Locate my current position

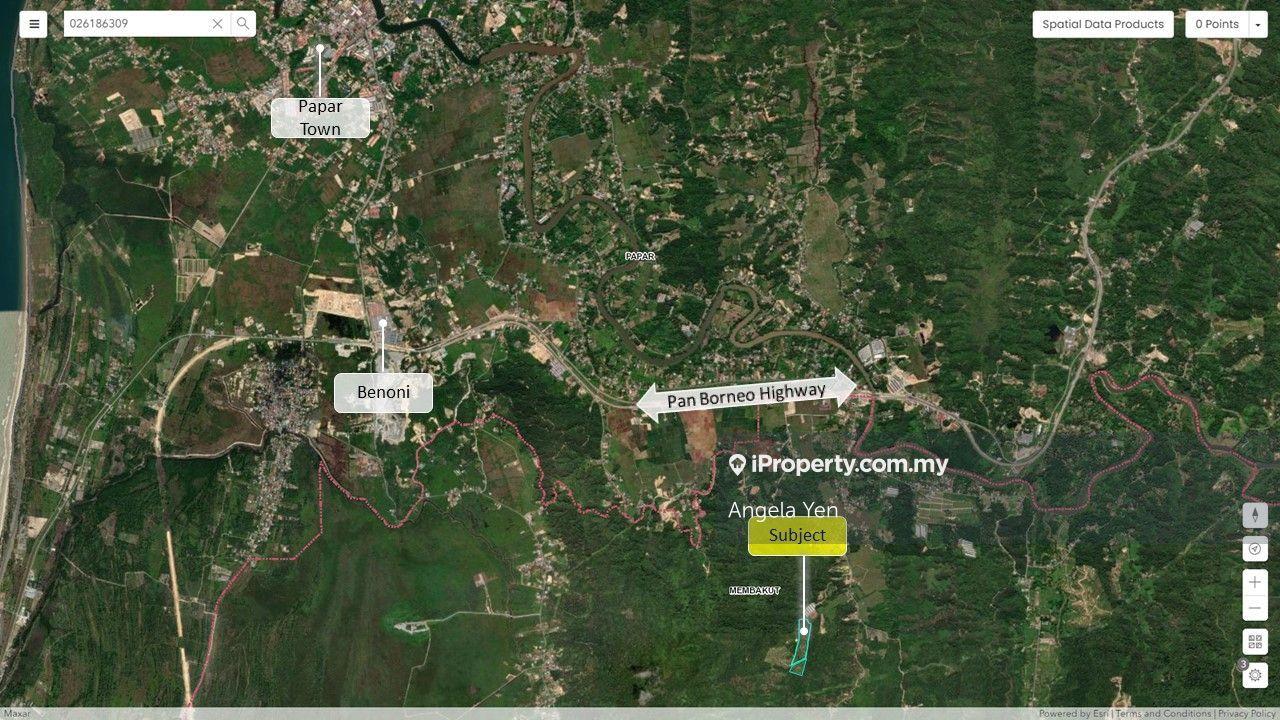coord(1255,549)
